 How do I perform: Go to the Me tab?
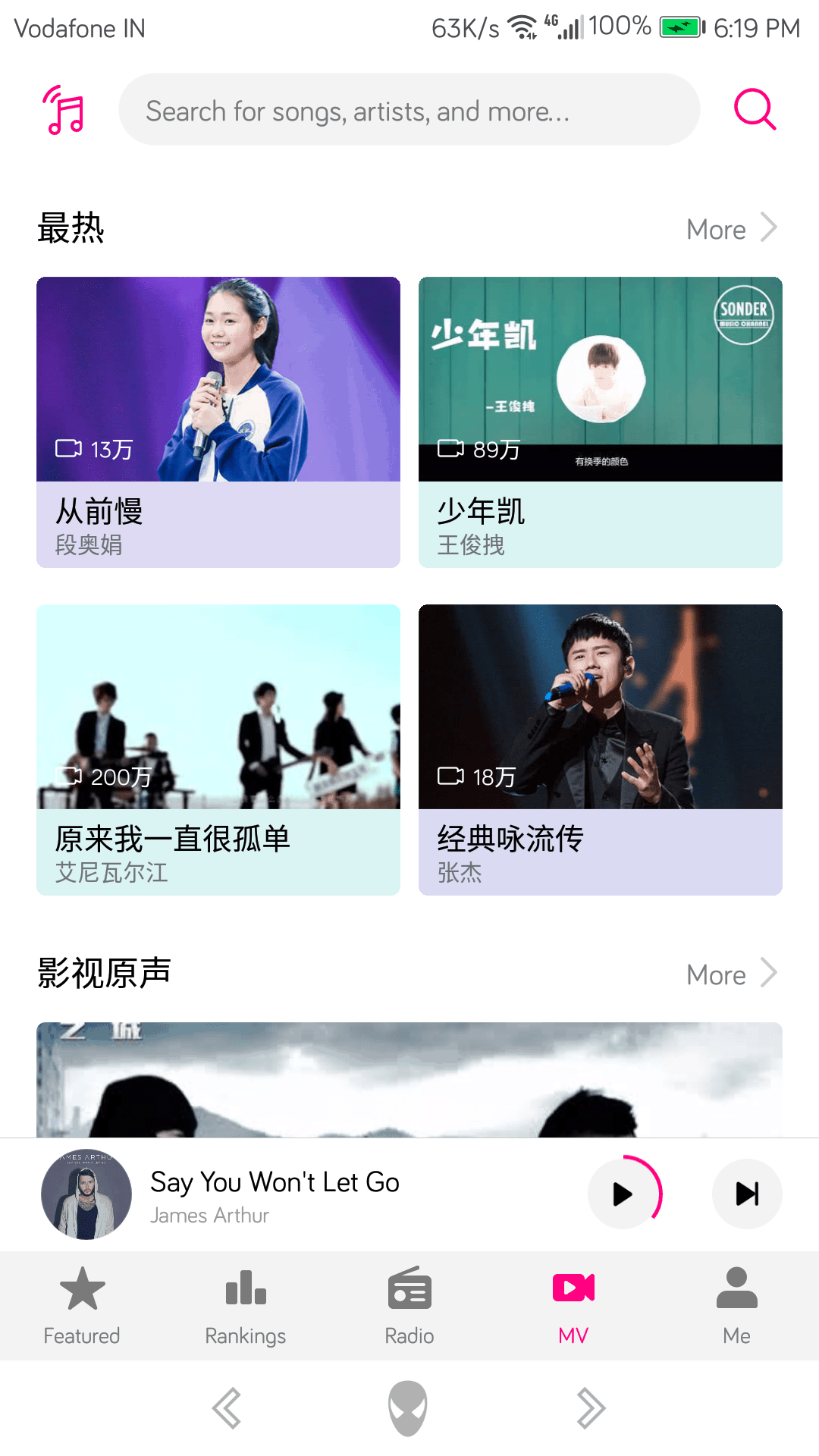[737, 1306]
